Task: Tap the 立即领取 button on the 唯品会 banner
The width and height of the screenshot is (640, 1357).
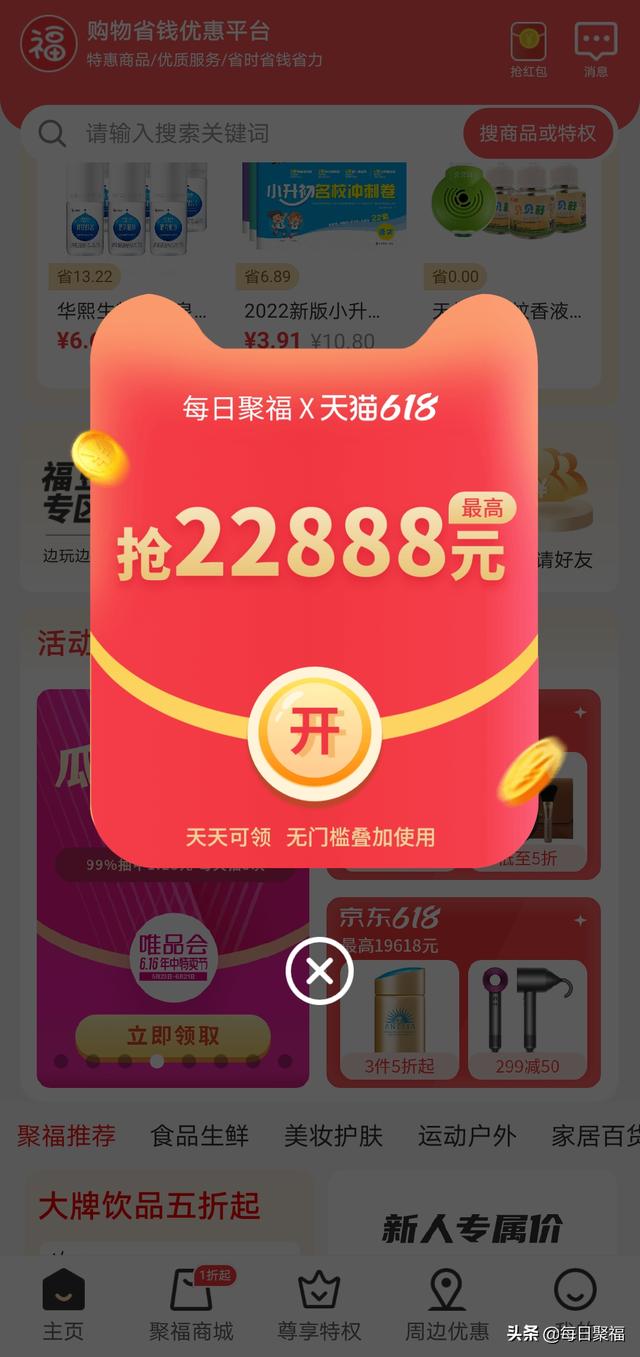Action: 172,1036
